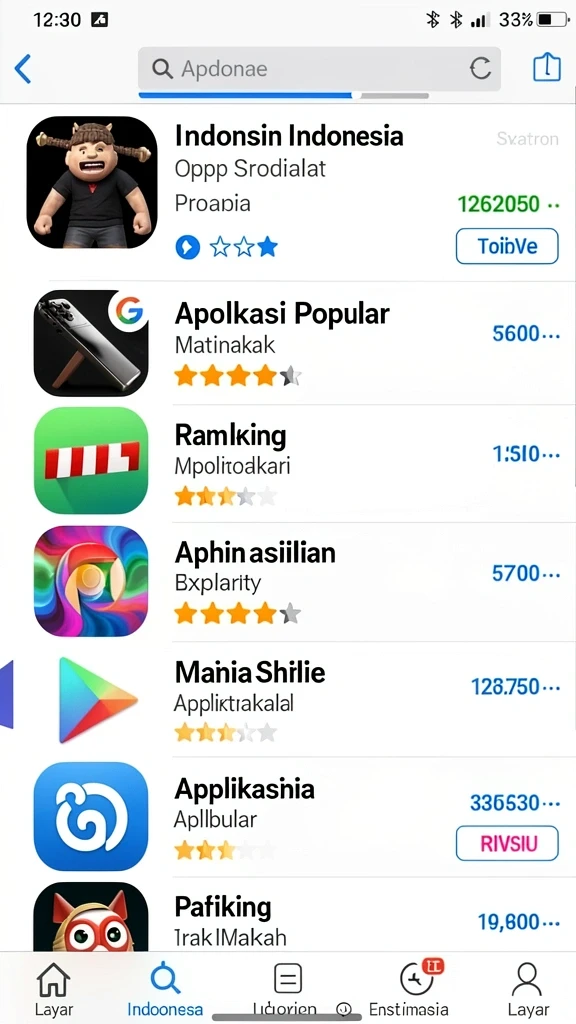Go to the person-icon Layar tab
The height and width of the screenshot is (1024, 576).
[528, 989]
